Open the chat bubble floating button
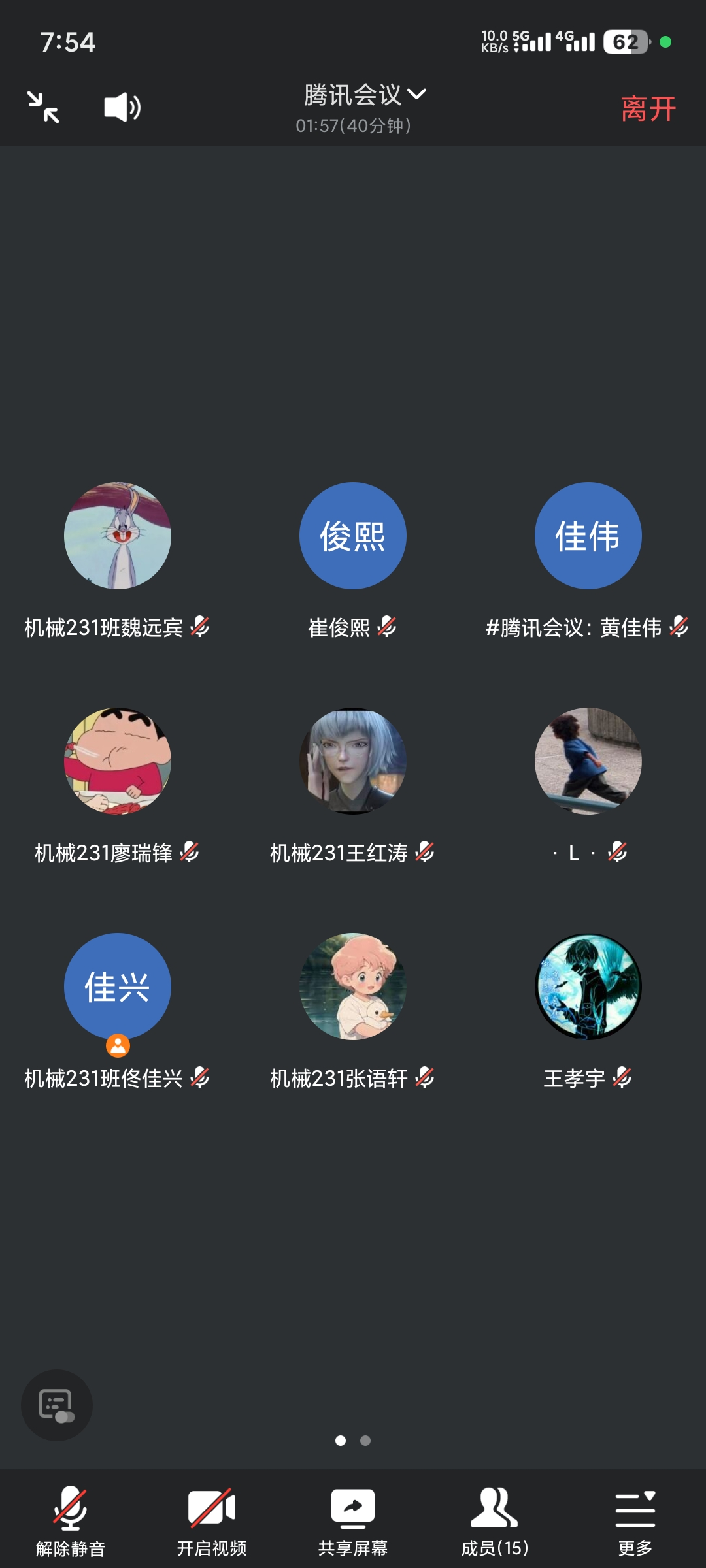 [x=57, y=1405]
